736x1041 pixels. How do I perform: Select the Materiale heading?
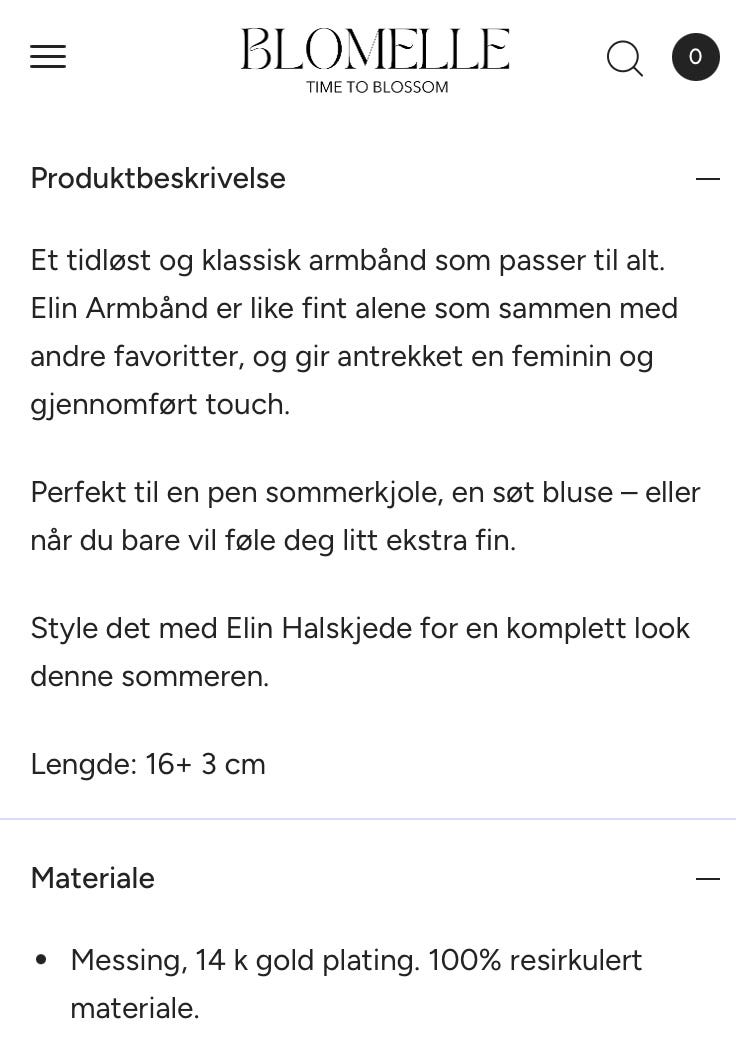[x=92, y=878]
